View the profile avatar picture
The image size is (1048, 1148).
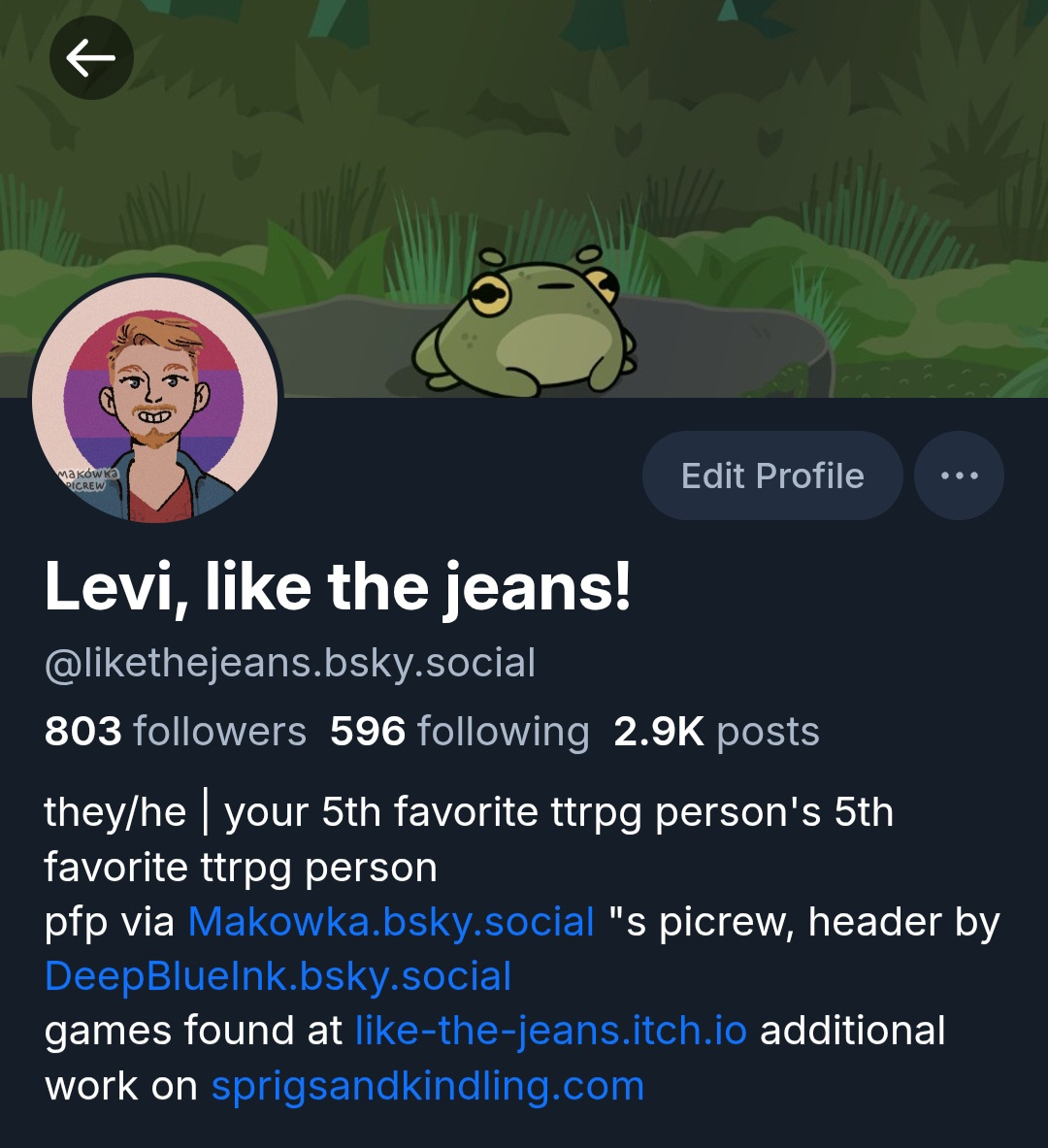pos(155,400)
